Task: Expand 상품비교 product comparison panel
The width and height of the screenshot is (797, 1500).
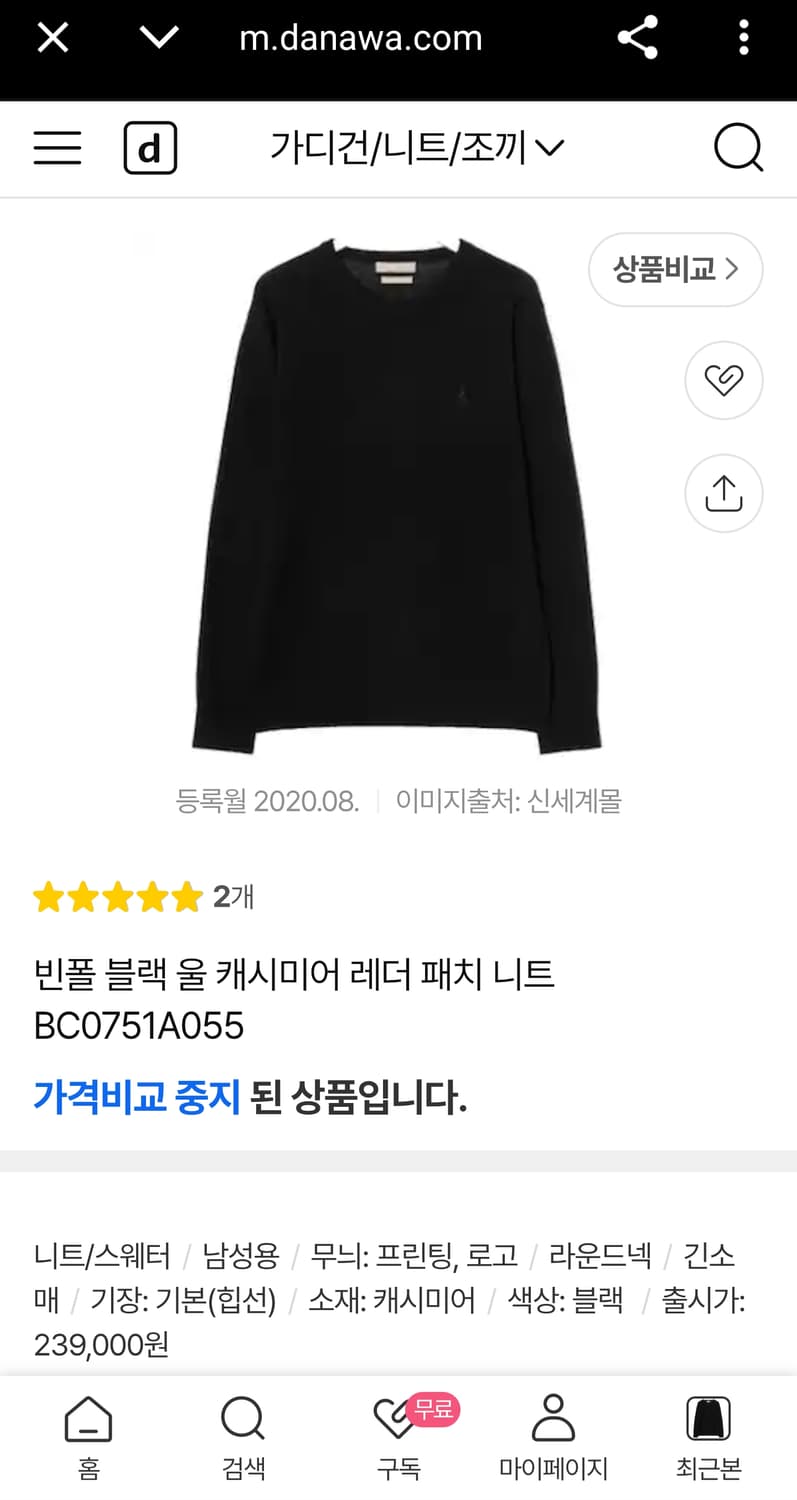Action: [x=676, y=269]
